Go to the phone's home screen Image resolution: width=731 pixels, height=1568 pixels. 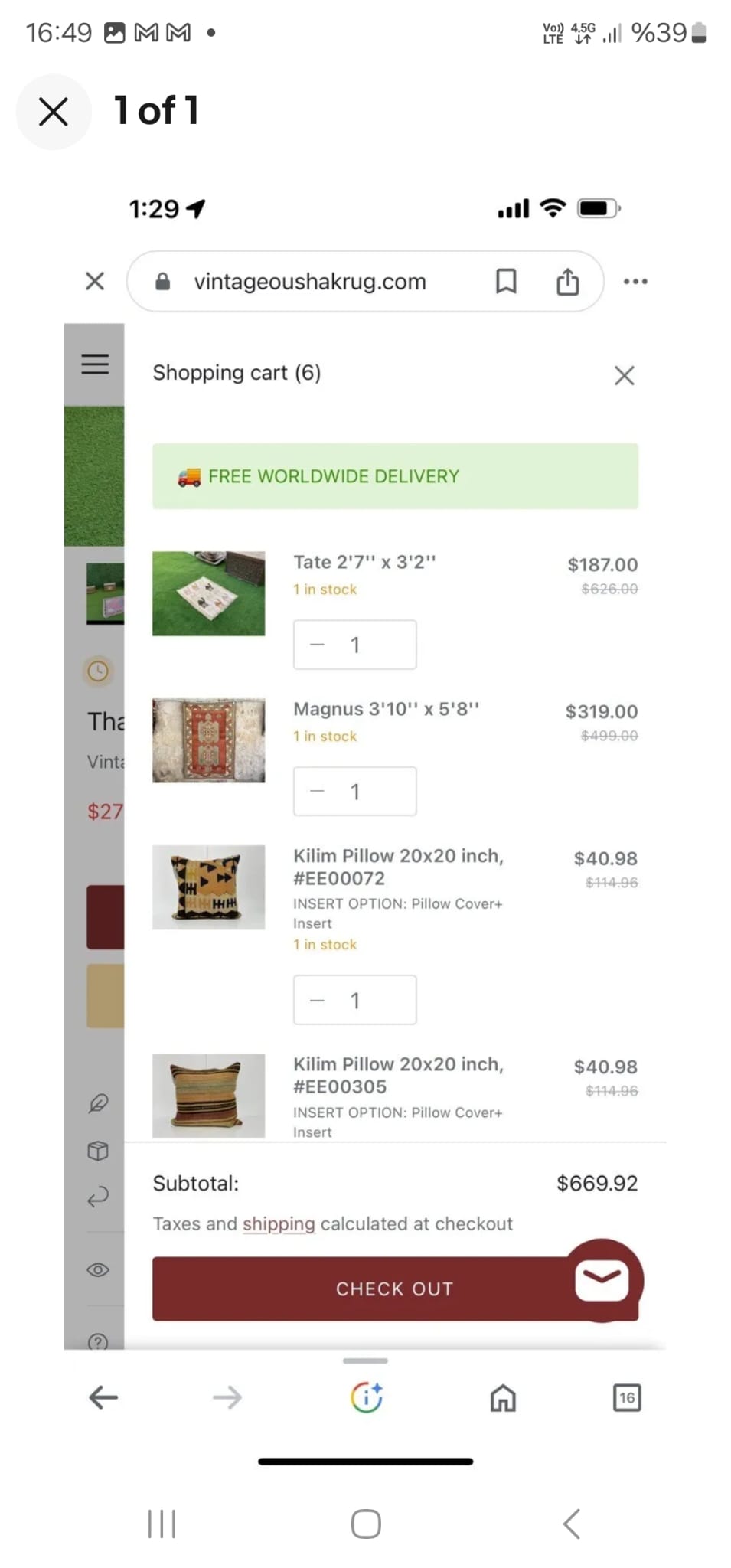point(366,1524)
